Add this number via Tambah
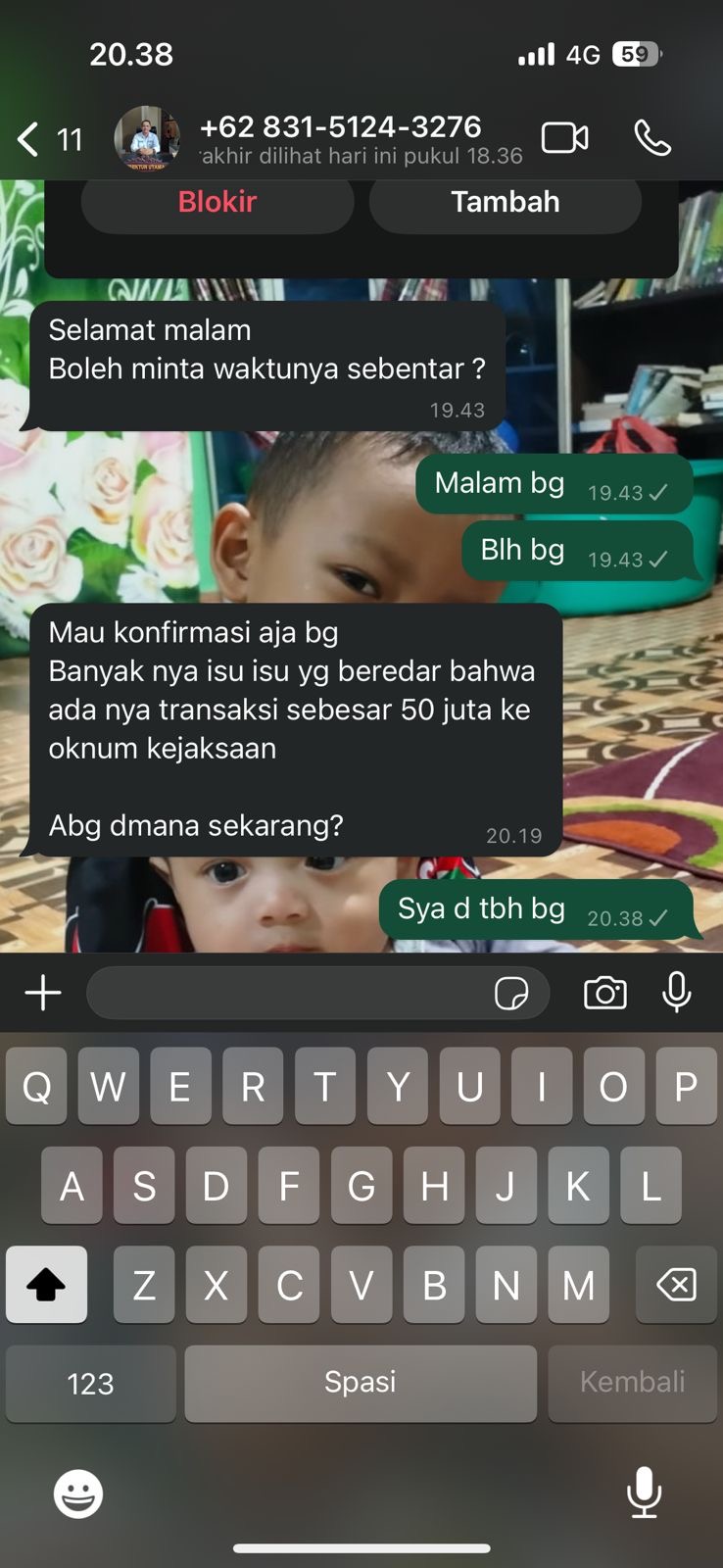Image resolution: width=723 pixels, height=1568 pixels. point(506,203)
